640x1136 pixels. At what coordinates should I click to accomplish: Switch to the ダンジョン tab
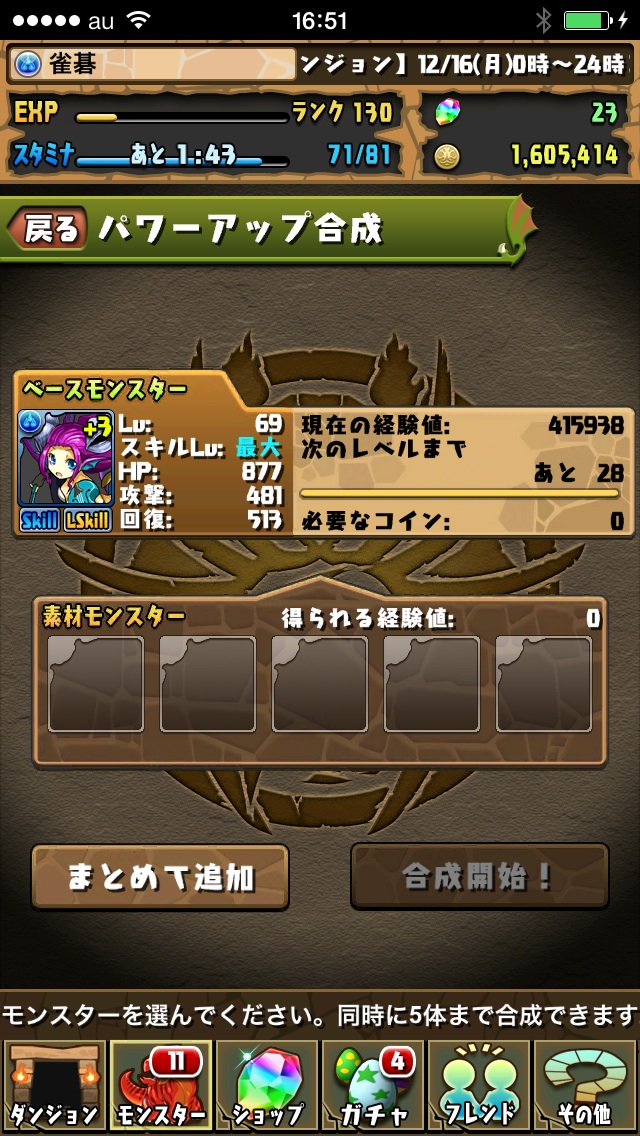(53, 1085)
